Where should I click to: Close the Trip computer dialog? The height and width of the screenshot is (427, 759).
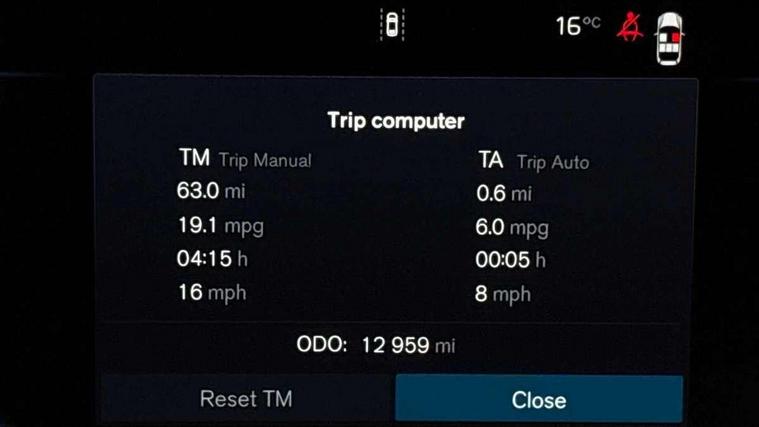(539, 399)
